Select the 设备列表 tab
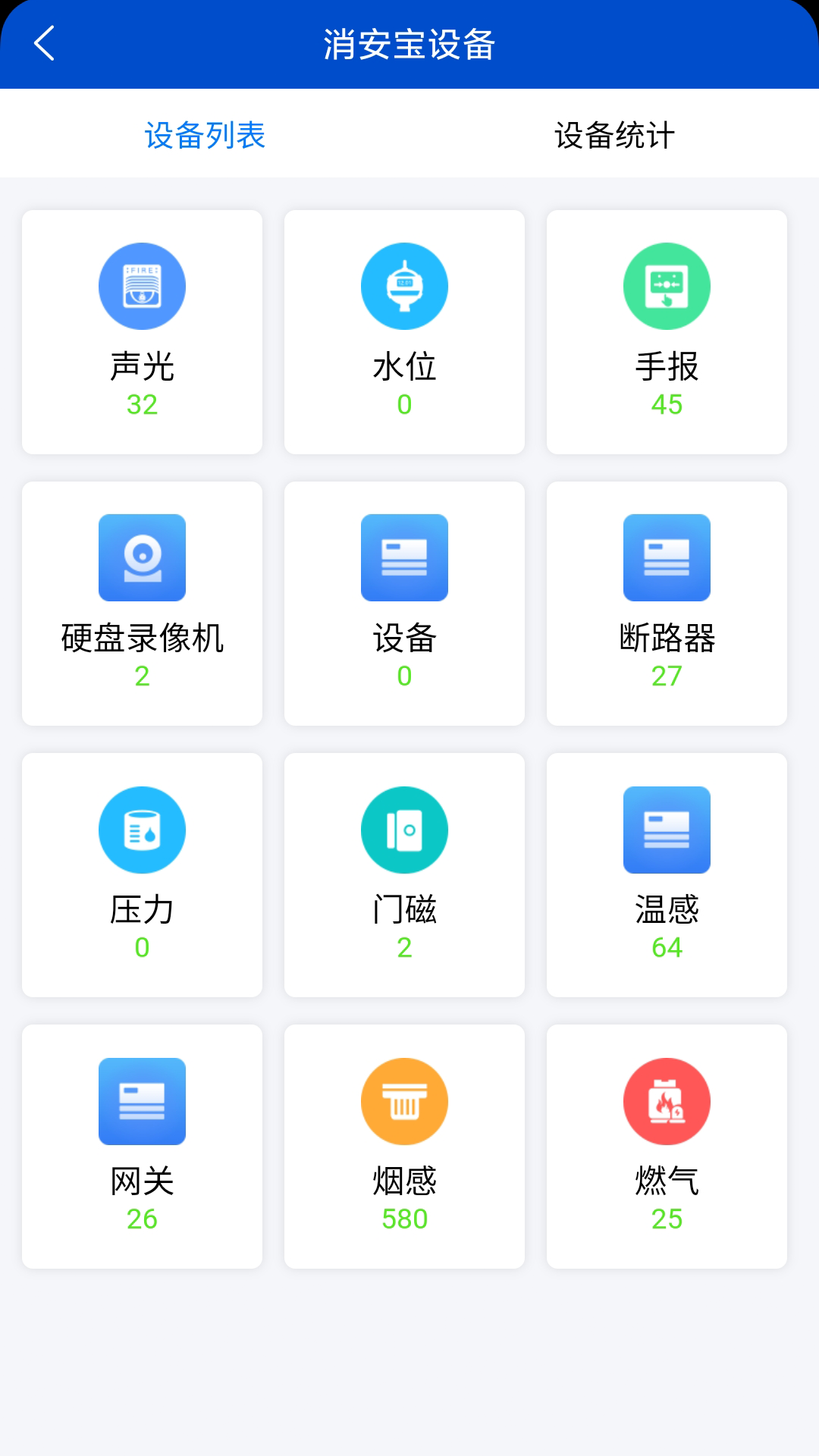The height and width of the screenshot is (1456, 819). (205, 135)
